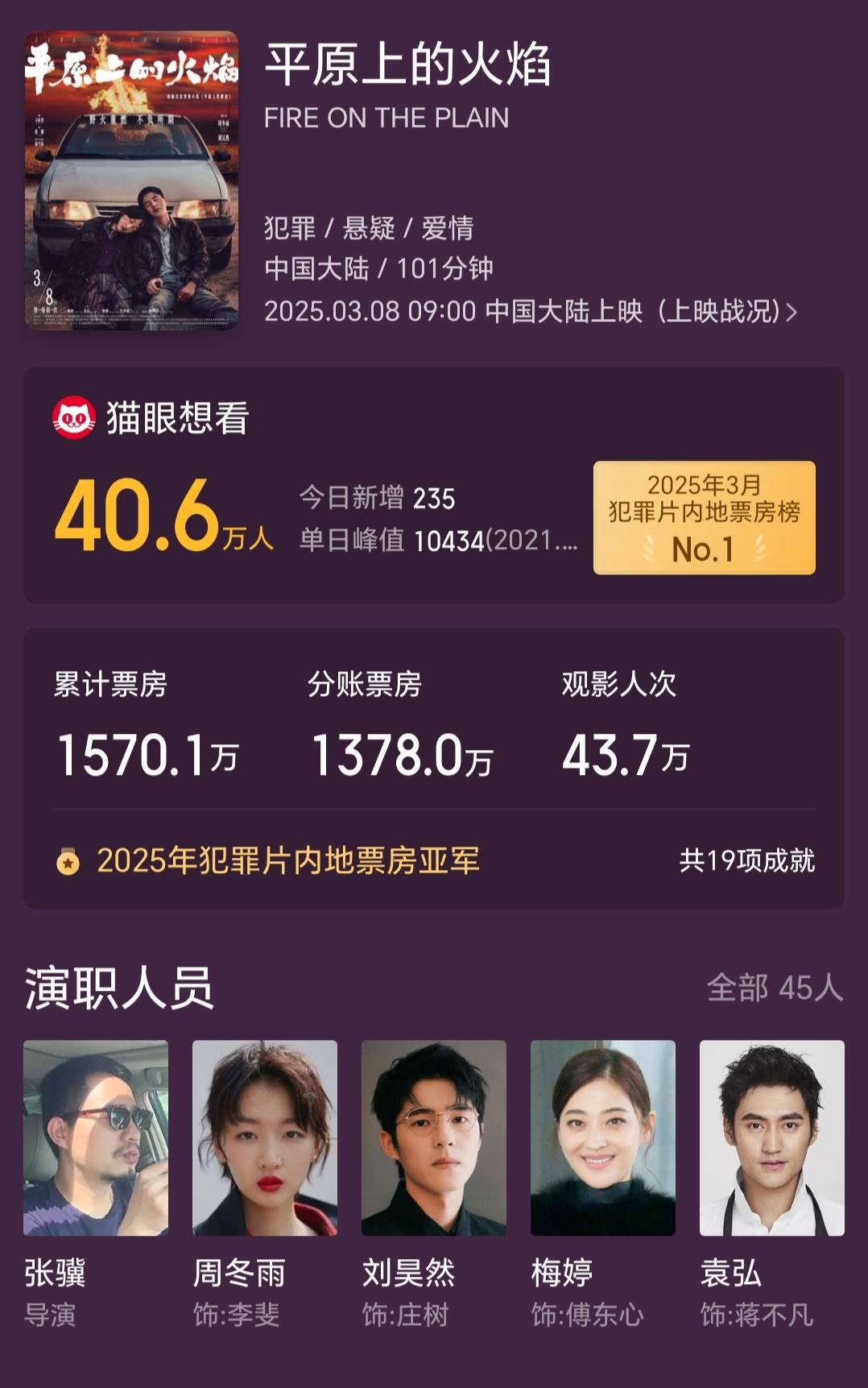Open the movie poster for 平原上的火焰
868x1388 pixels.
131,180
